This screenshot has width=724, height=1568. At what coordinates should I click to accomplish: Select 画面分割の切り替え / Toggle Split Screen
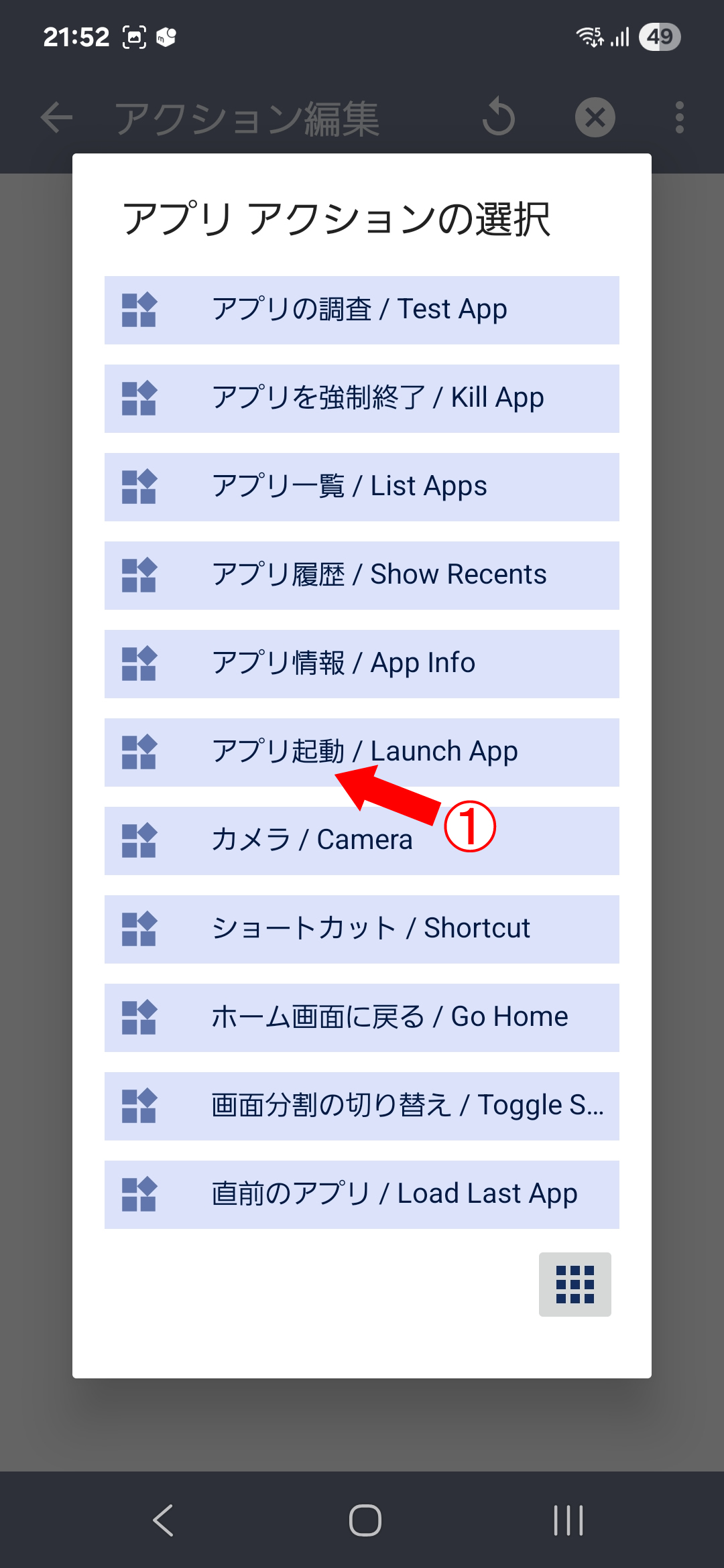click(x=361, y=1106)
